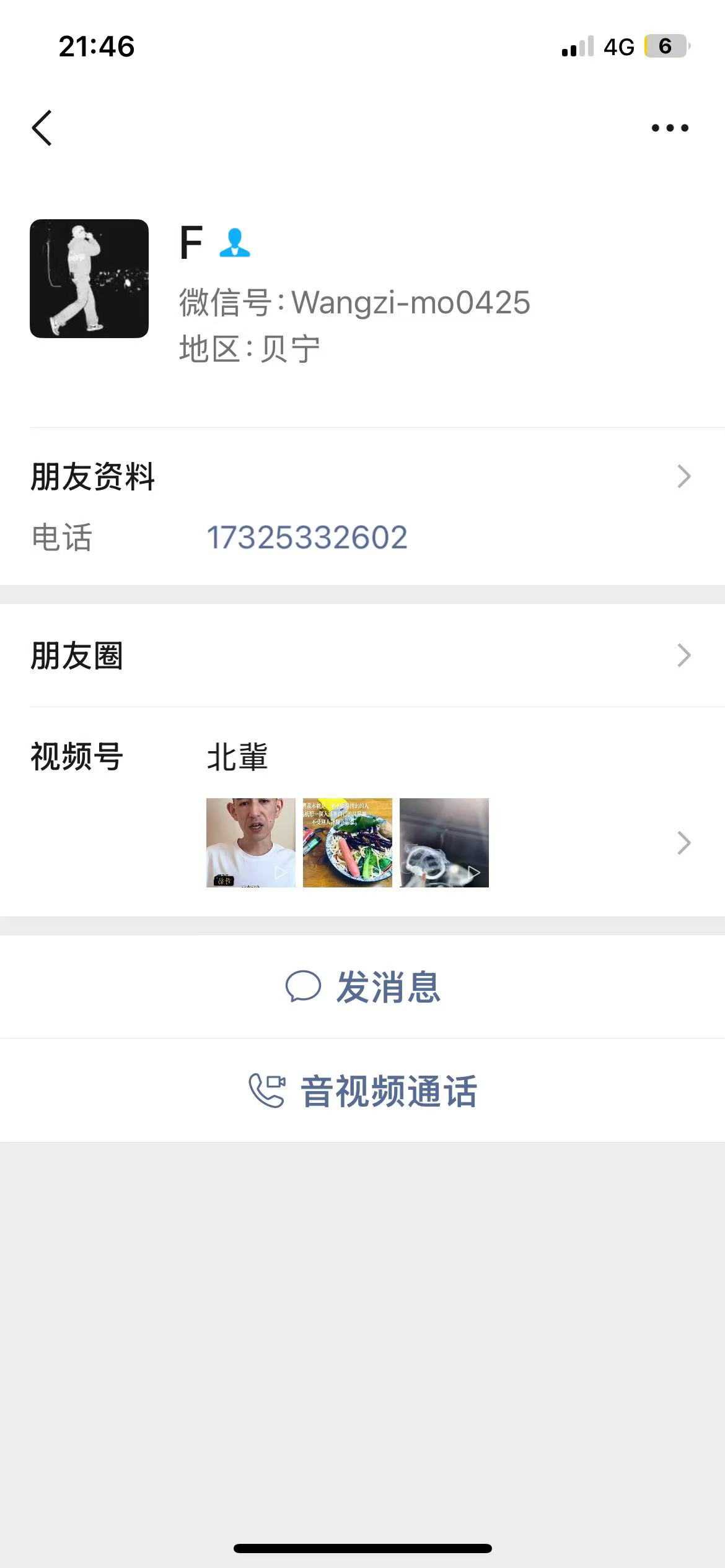The width and height of the screenshot is (725, 1568).
Task: Play the third grayish channel video
Action: point(444,843)
